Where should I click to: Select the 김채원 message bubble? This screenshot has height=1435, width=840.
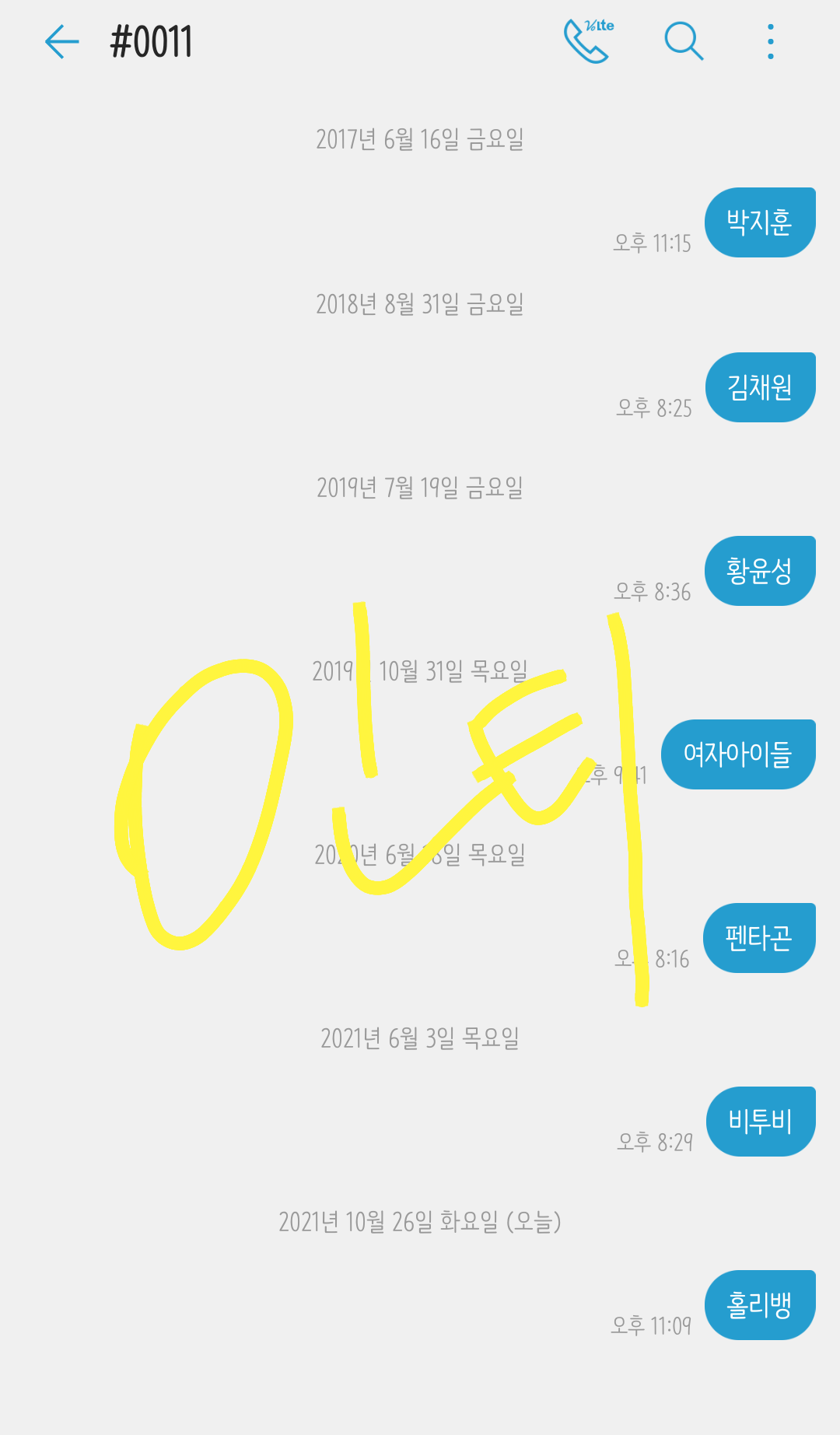coord(760,387)
